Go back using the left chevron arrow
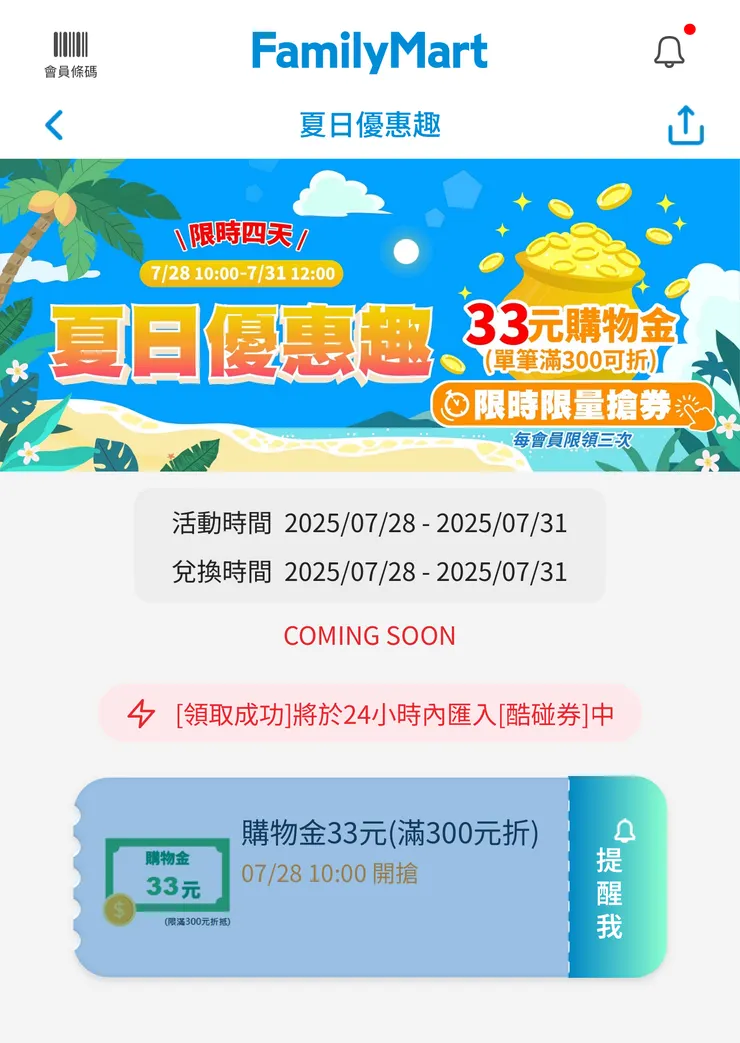Image resolution: width=740 pixels, height=1043 pixels. [x=53, y=124]
